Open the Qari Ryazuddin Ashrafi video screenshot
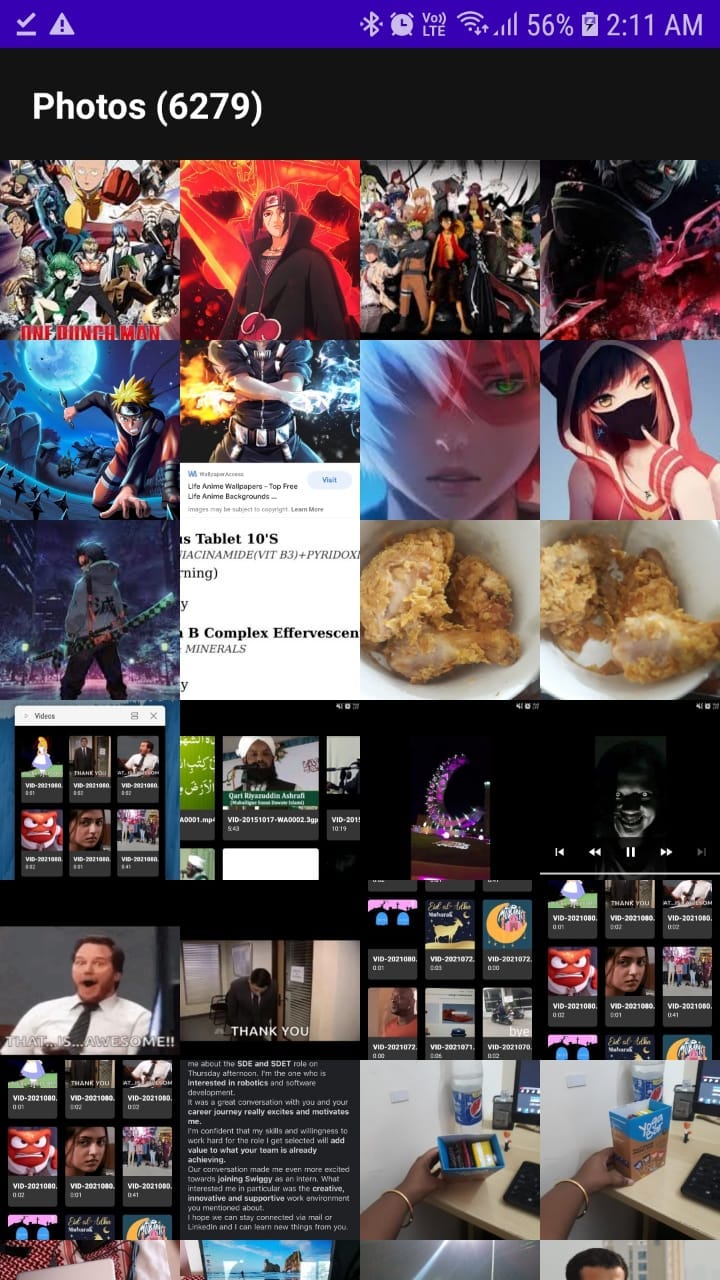 point(269,789)
